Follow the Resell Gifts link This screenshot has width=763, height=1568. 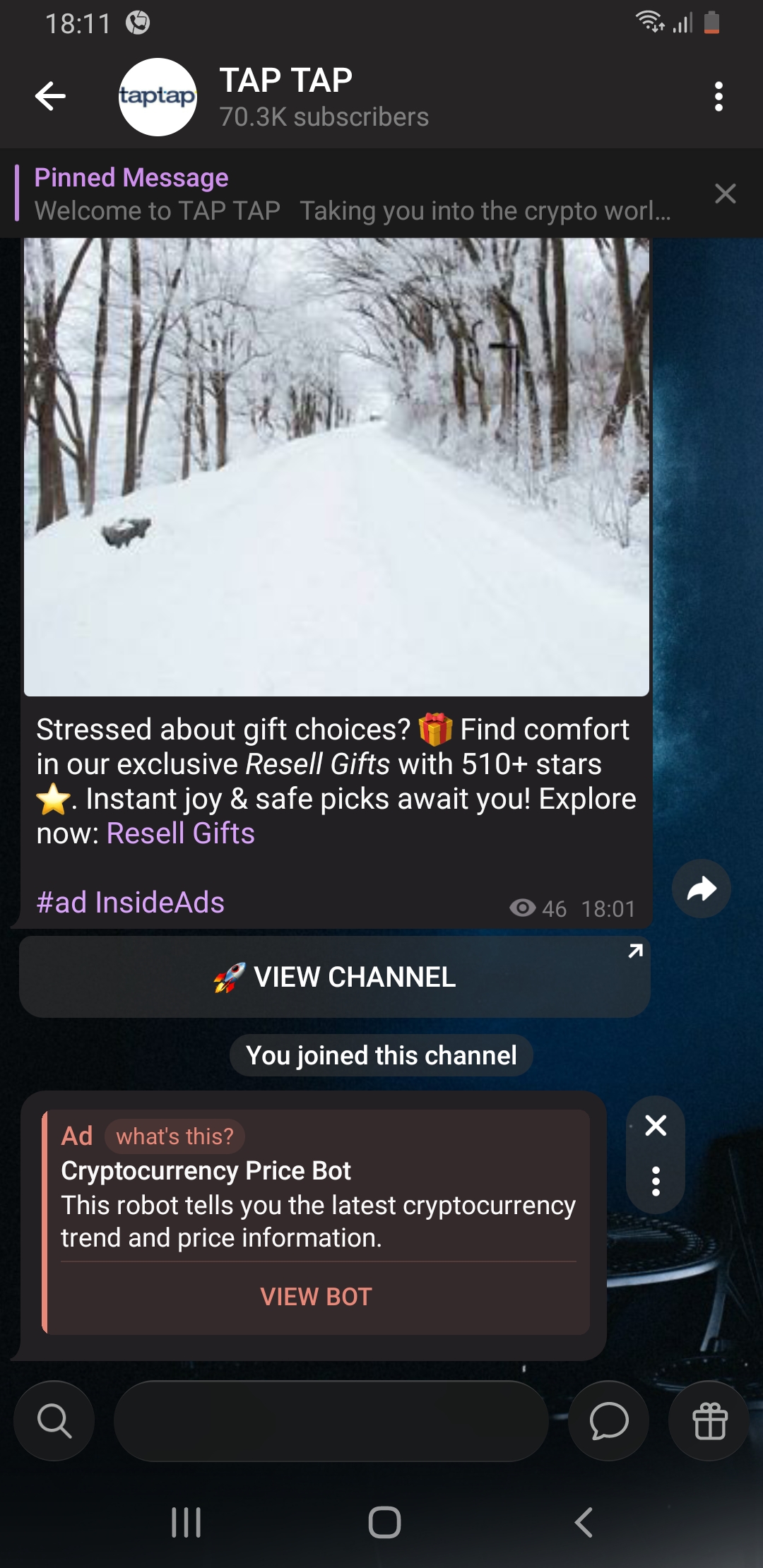point(181,833)
